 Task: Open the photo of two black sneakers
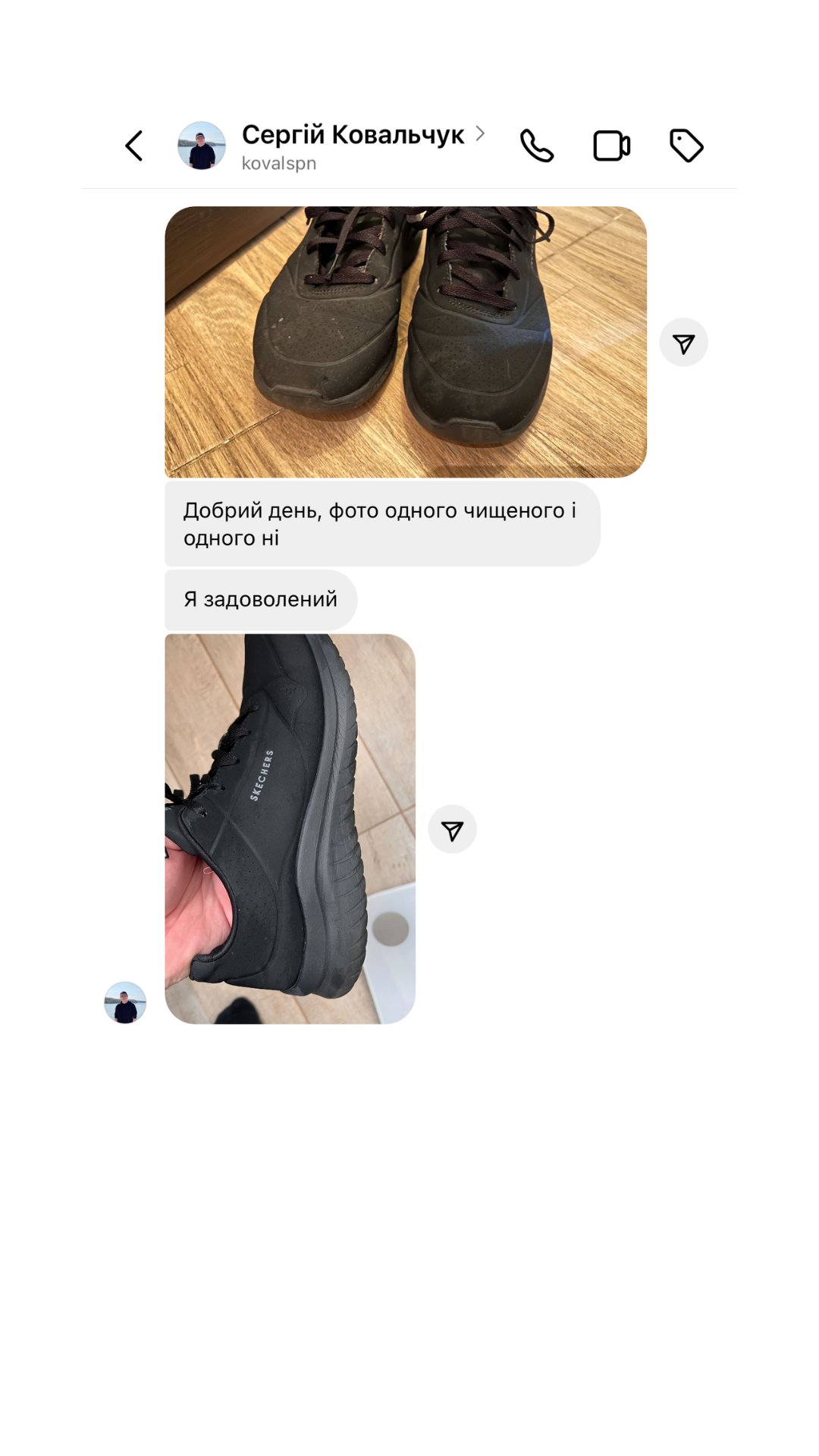click(x=406, y=342)
